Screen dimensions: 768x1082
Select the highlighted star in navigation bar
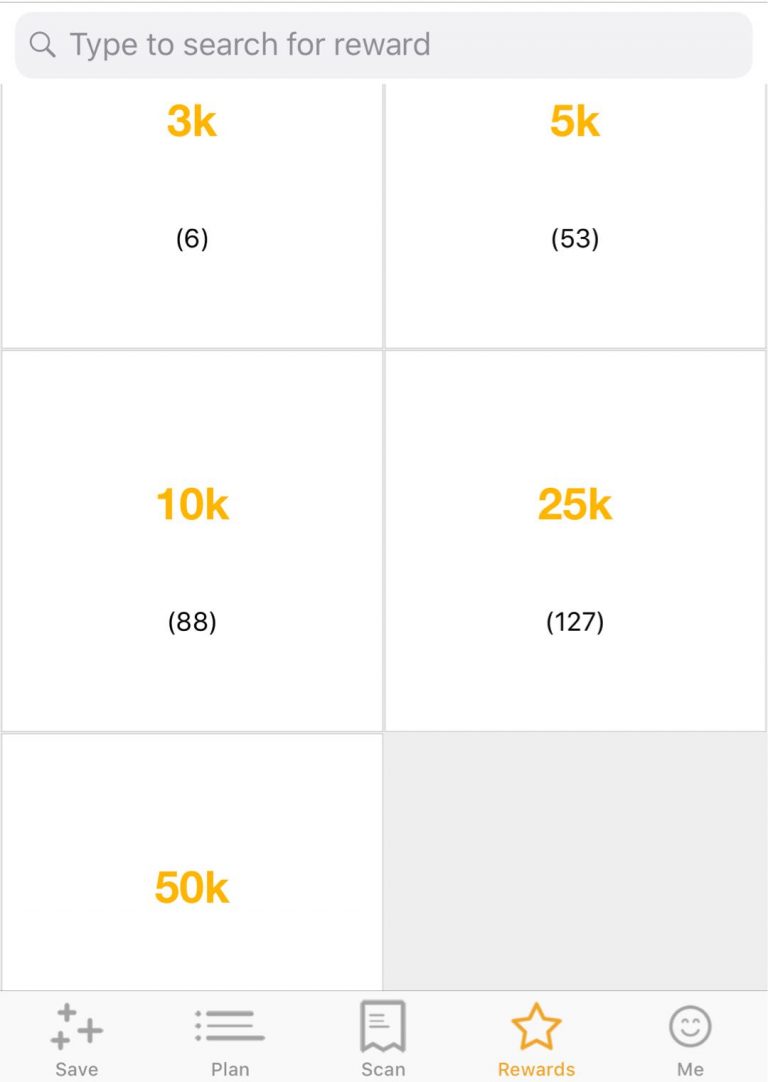point(536,1025)
